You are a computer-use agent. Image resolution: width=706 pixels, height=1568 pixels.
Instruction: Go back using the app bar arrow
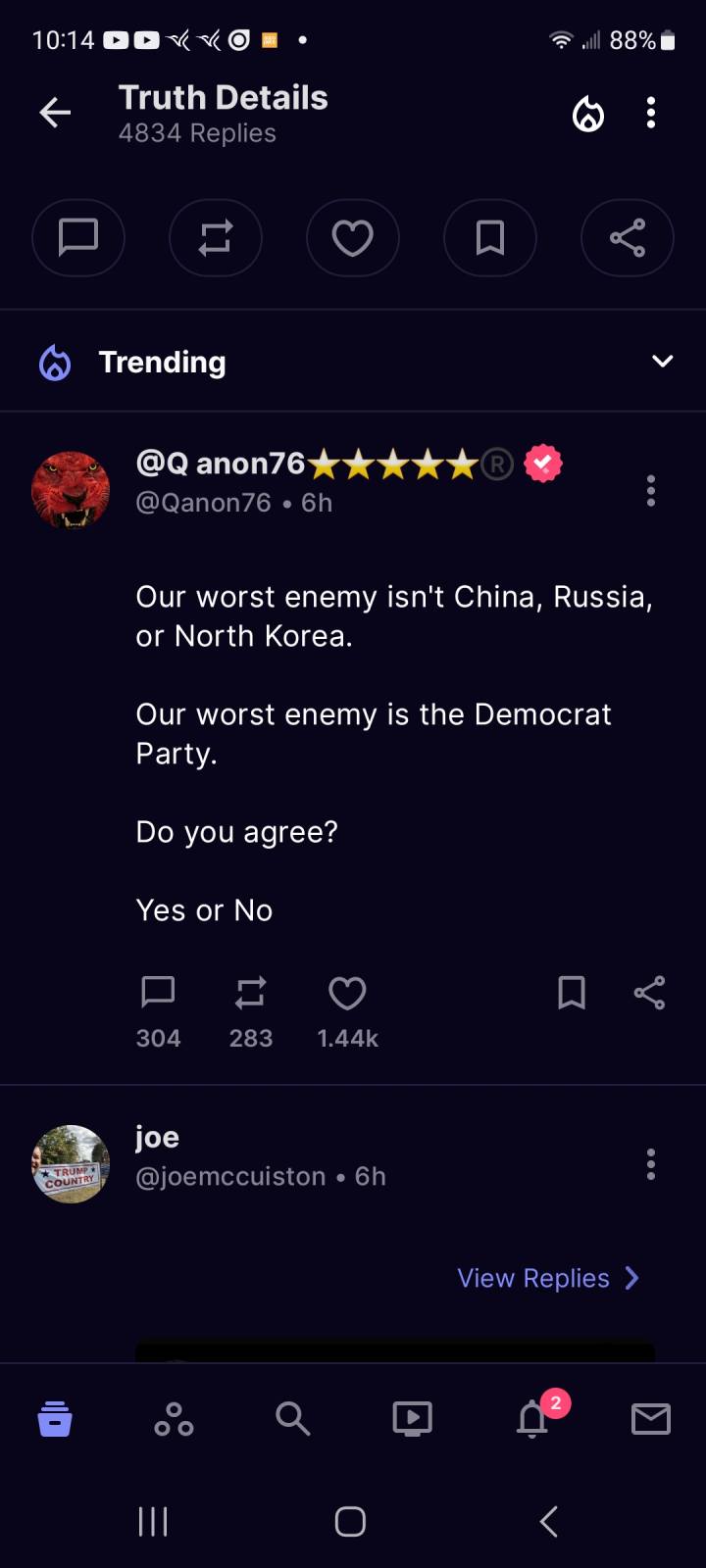click(x=55, y=113)
